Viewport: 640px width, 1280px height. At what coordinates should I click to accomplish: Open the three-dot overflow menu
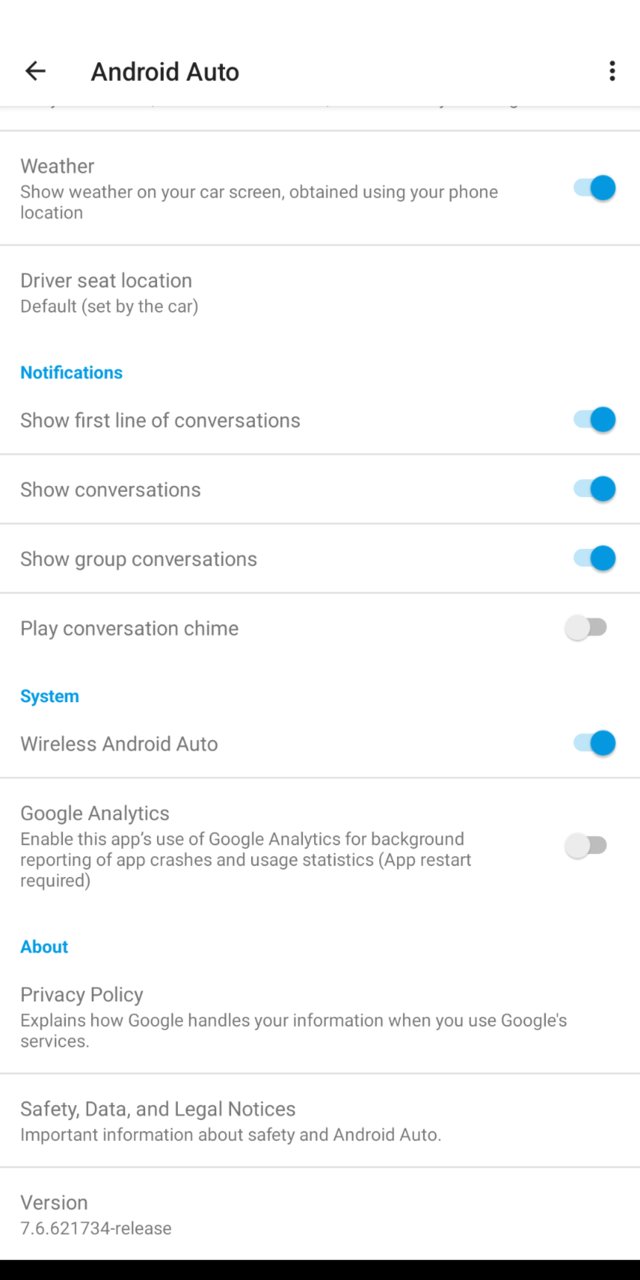pyautogui.click(x=612, y=71)
